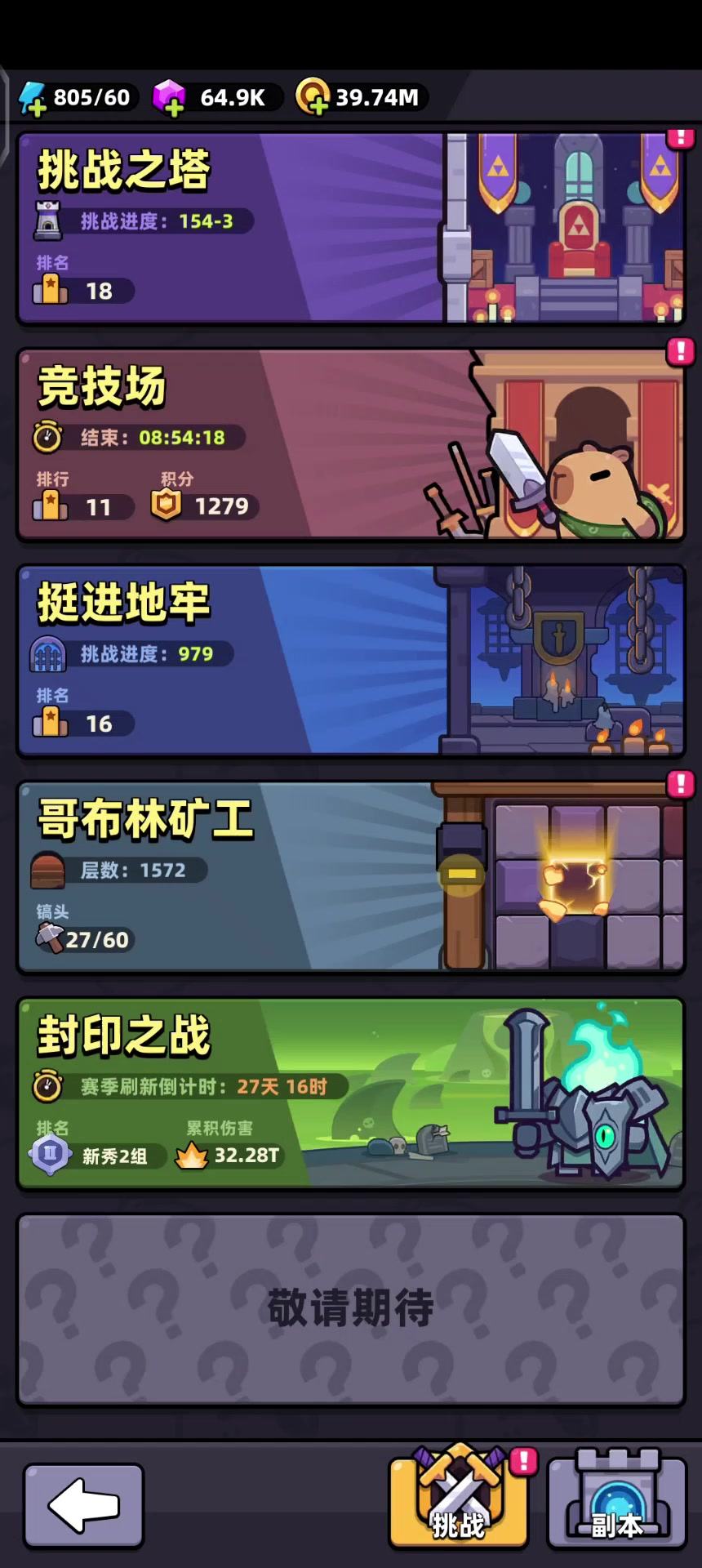The width and height of the screenshot is (702, 1568).
Task: Tap the back arrow button
Action: pyautogui.click(x=83, y=1505)
